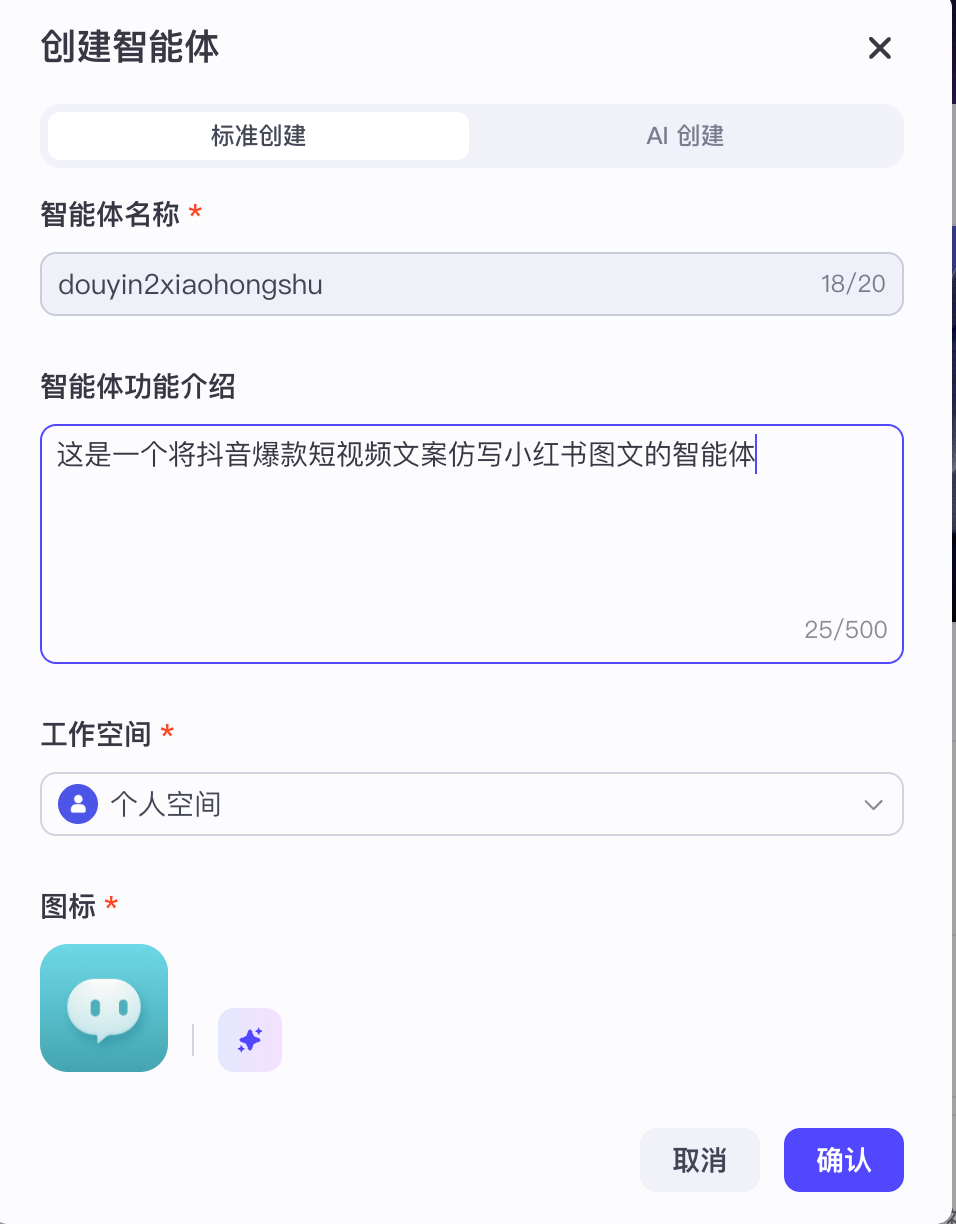Click the agent avatar speech bubble icon
The image size is (956, 1224).
pos(104,1008)
